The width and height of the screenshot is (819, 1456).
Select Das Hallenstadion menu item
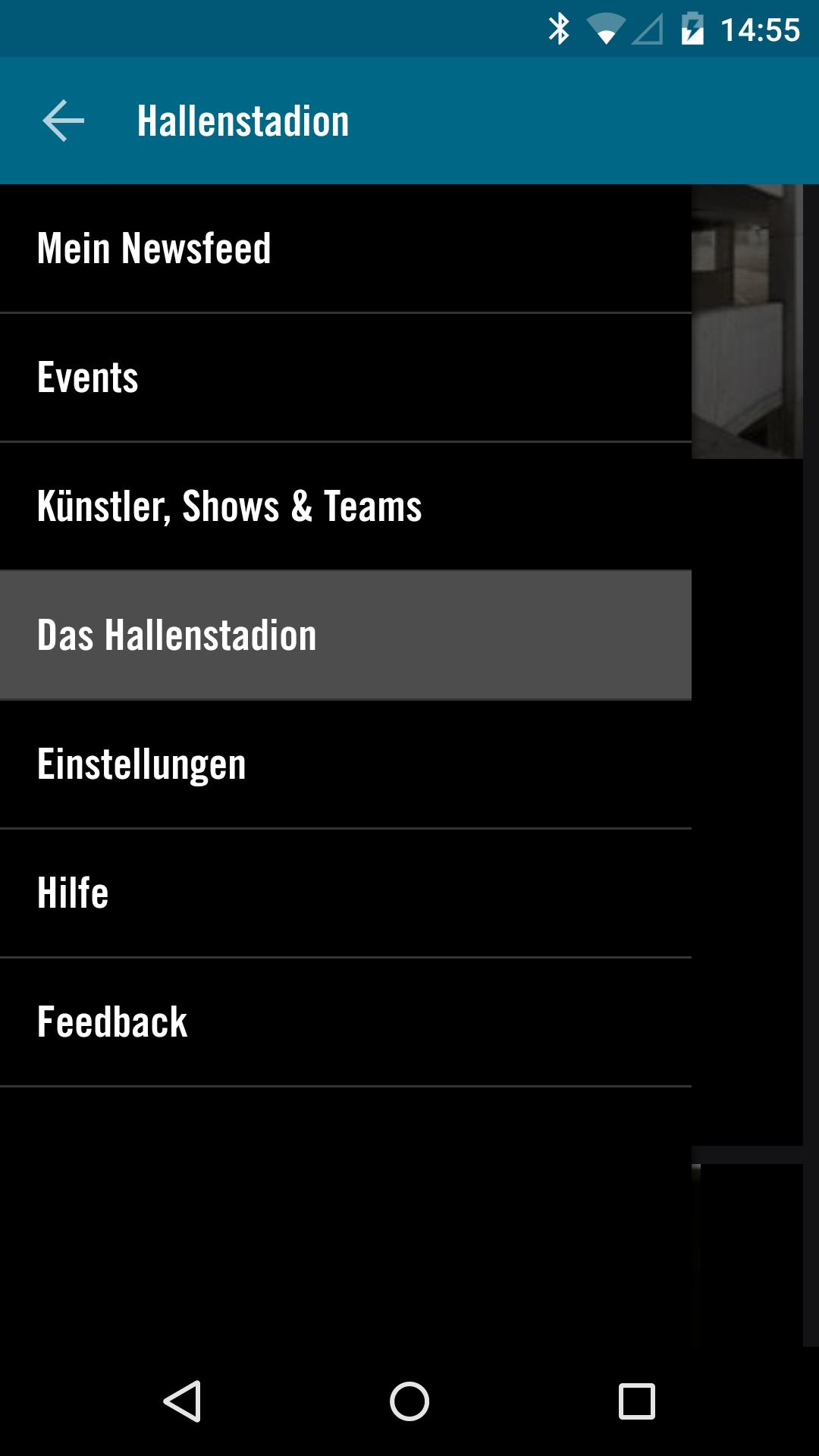345,635
